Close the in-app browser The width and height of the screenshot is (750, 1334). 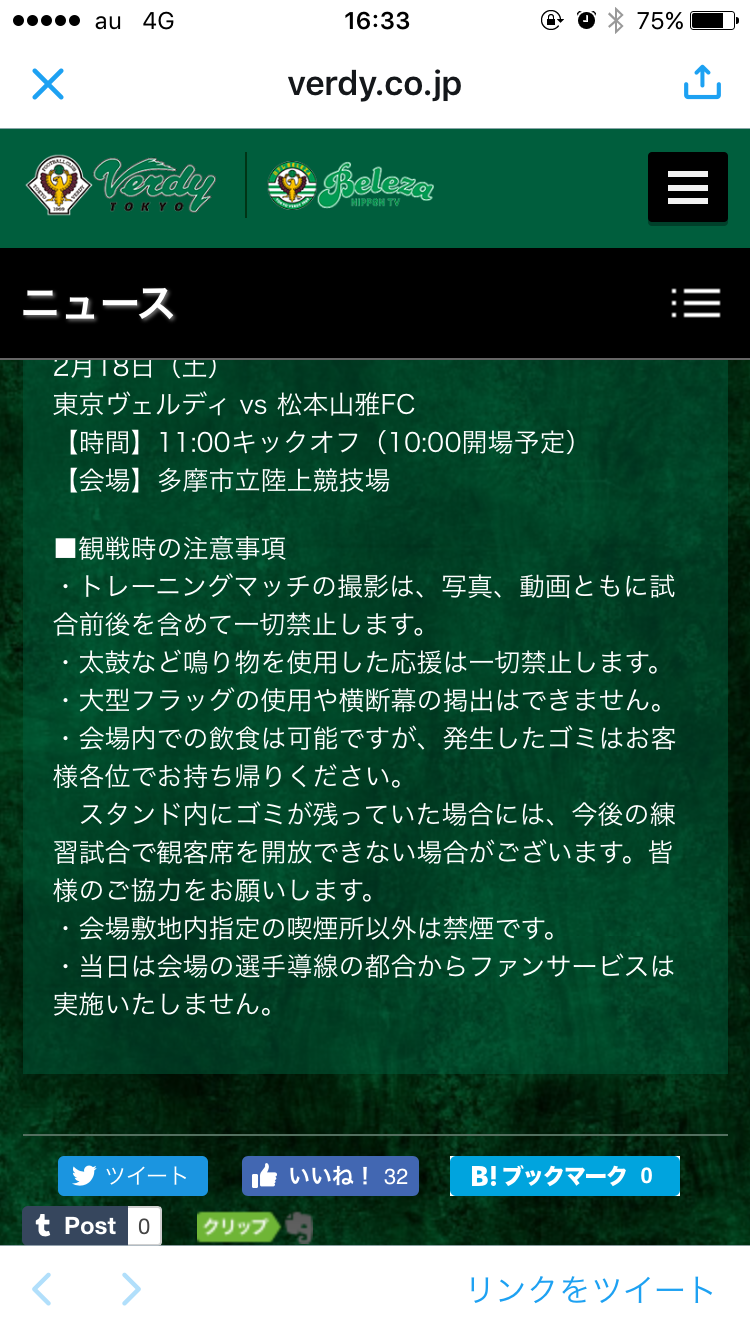47,84
